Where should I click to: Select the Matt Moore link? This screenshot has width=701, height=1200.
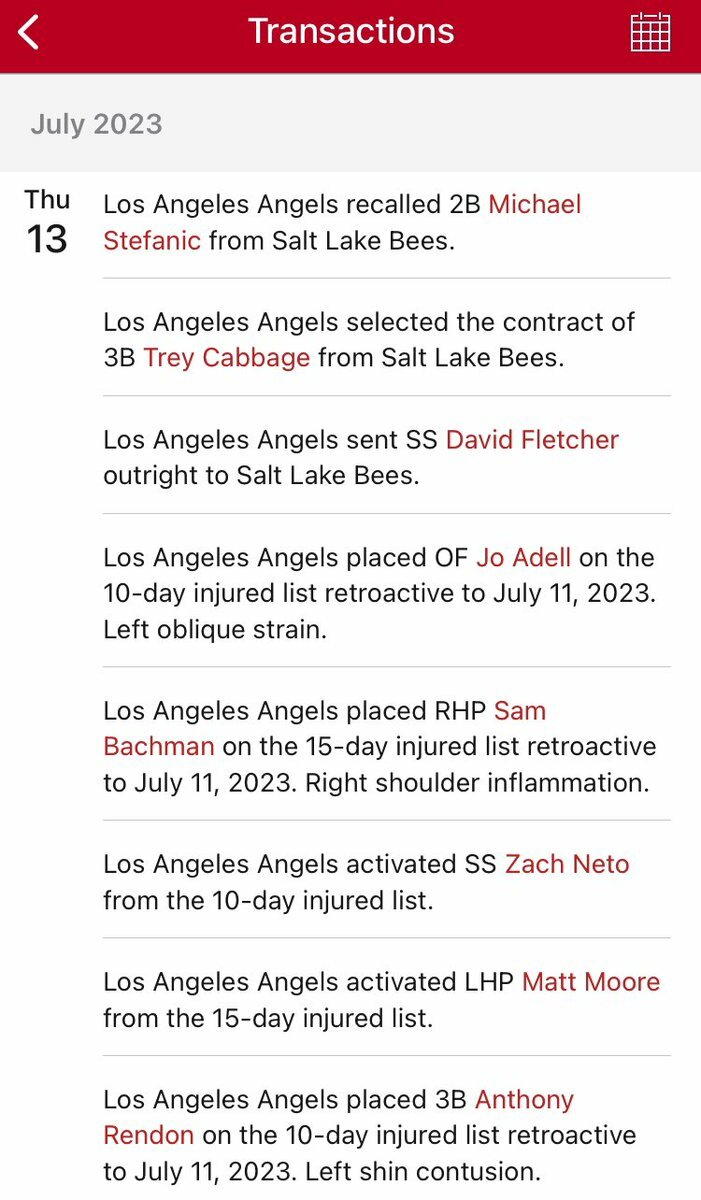pos(591,982)
